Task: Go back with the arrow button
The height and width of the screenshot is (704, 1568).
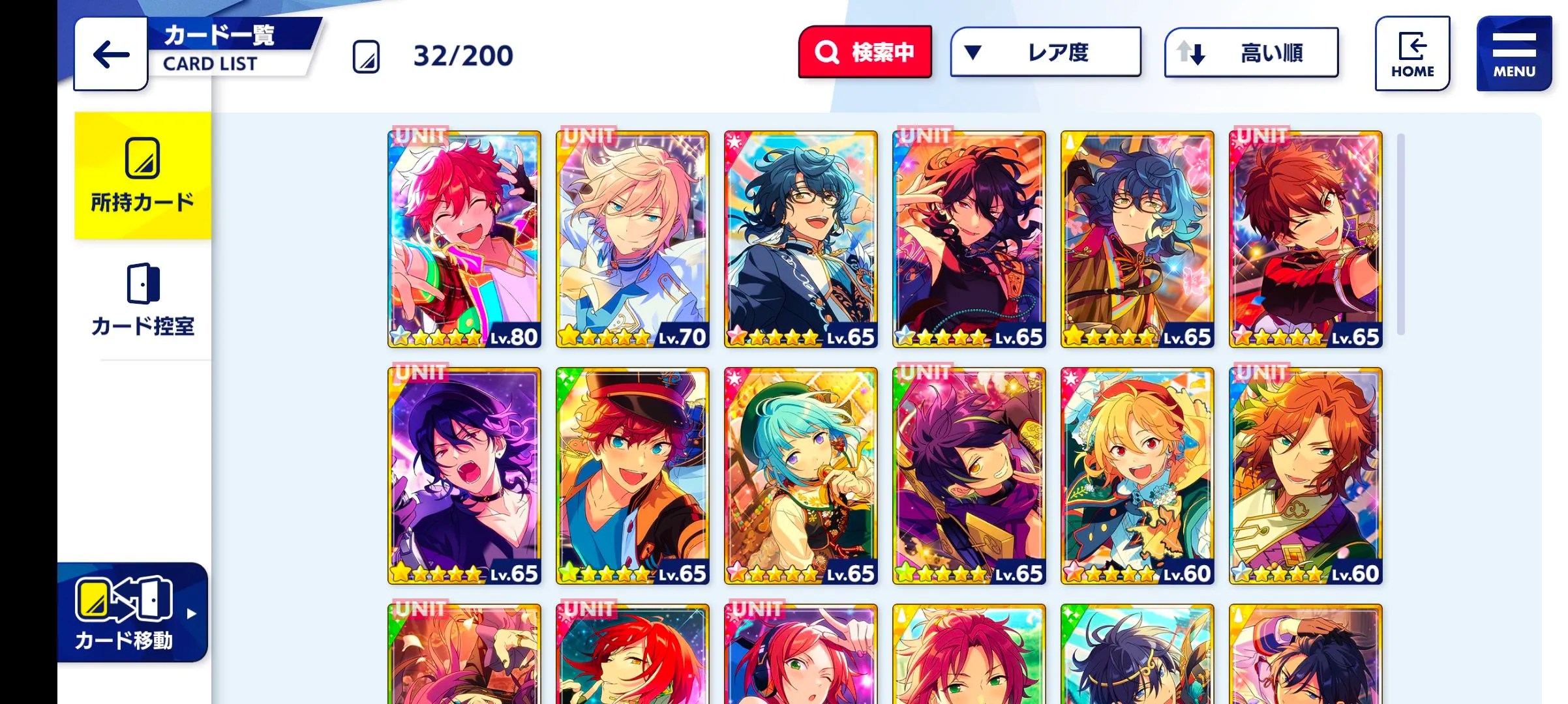Action: (111, 54)
